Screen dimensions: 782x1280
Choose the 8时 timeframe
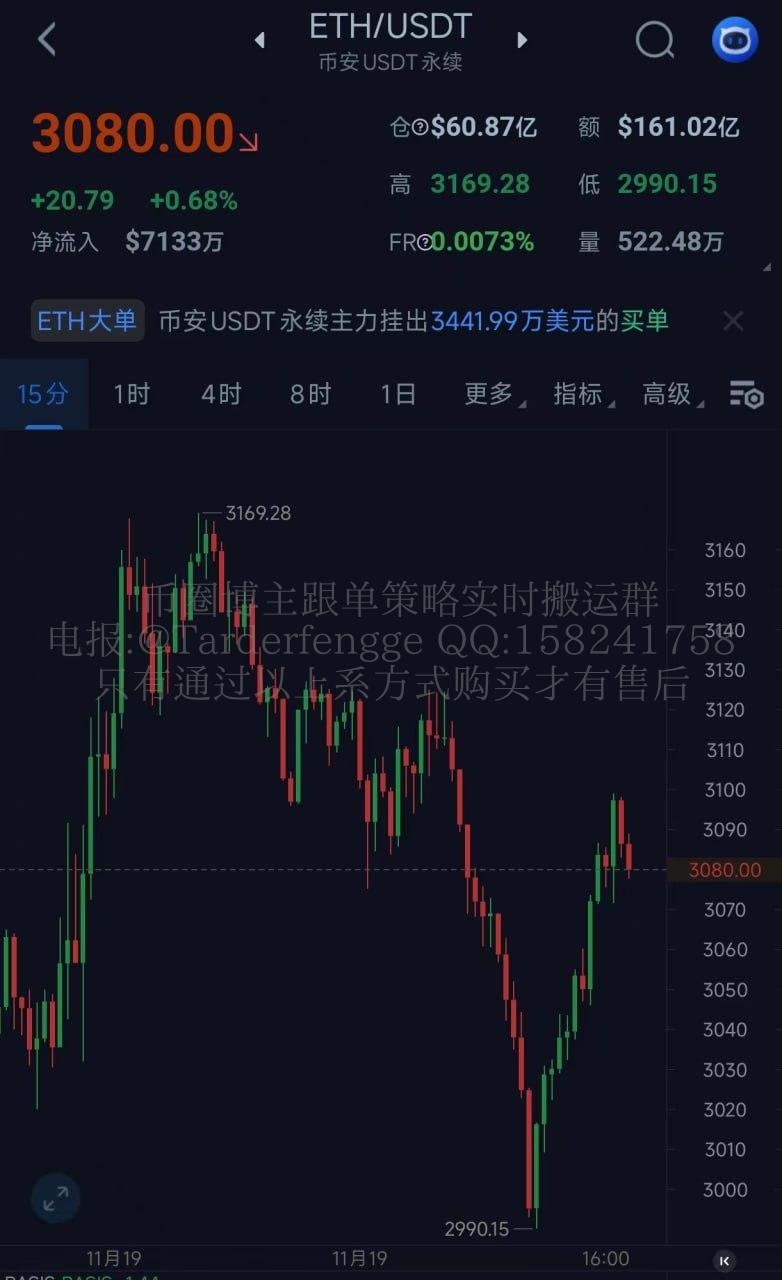click(310, 394)
